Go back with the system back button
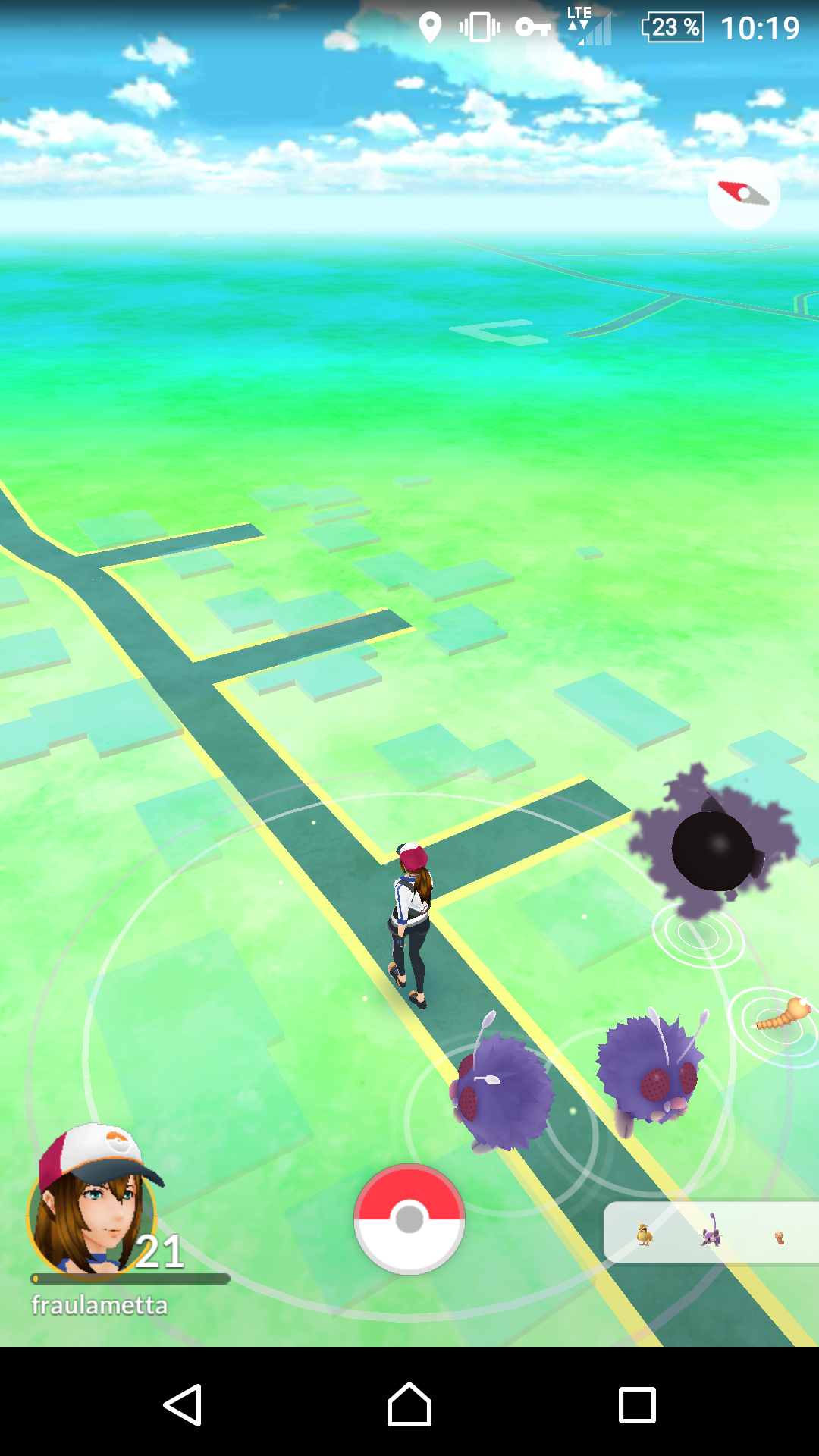 tap(183, 1405)
